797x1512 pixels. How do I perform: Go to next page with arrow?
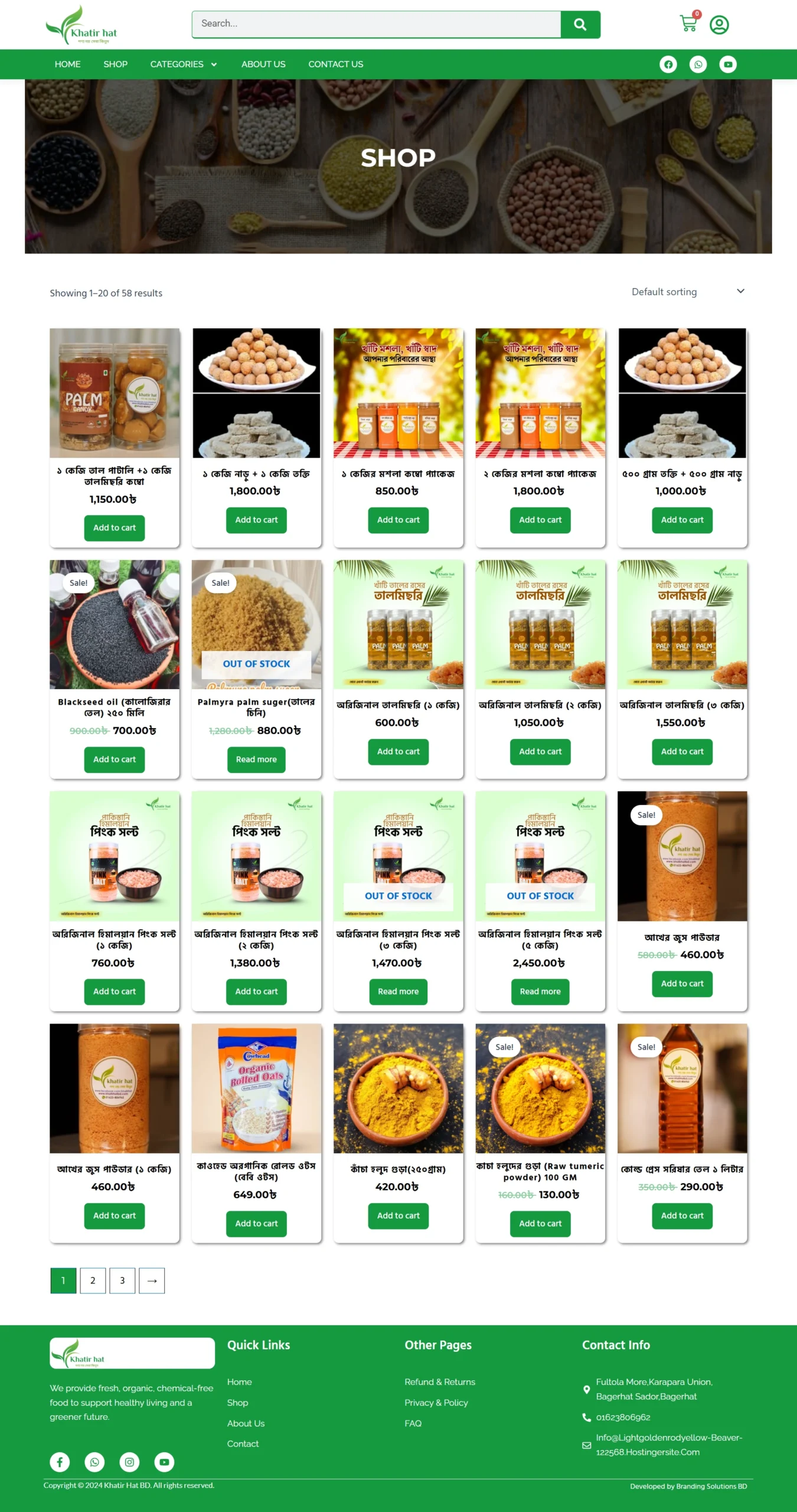pos(152,1280)
